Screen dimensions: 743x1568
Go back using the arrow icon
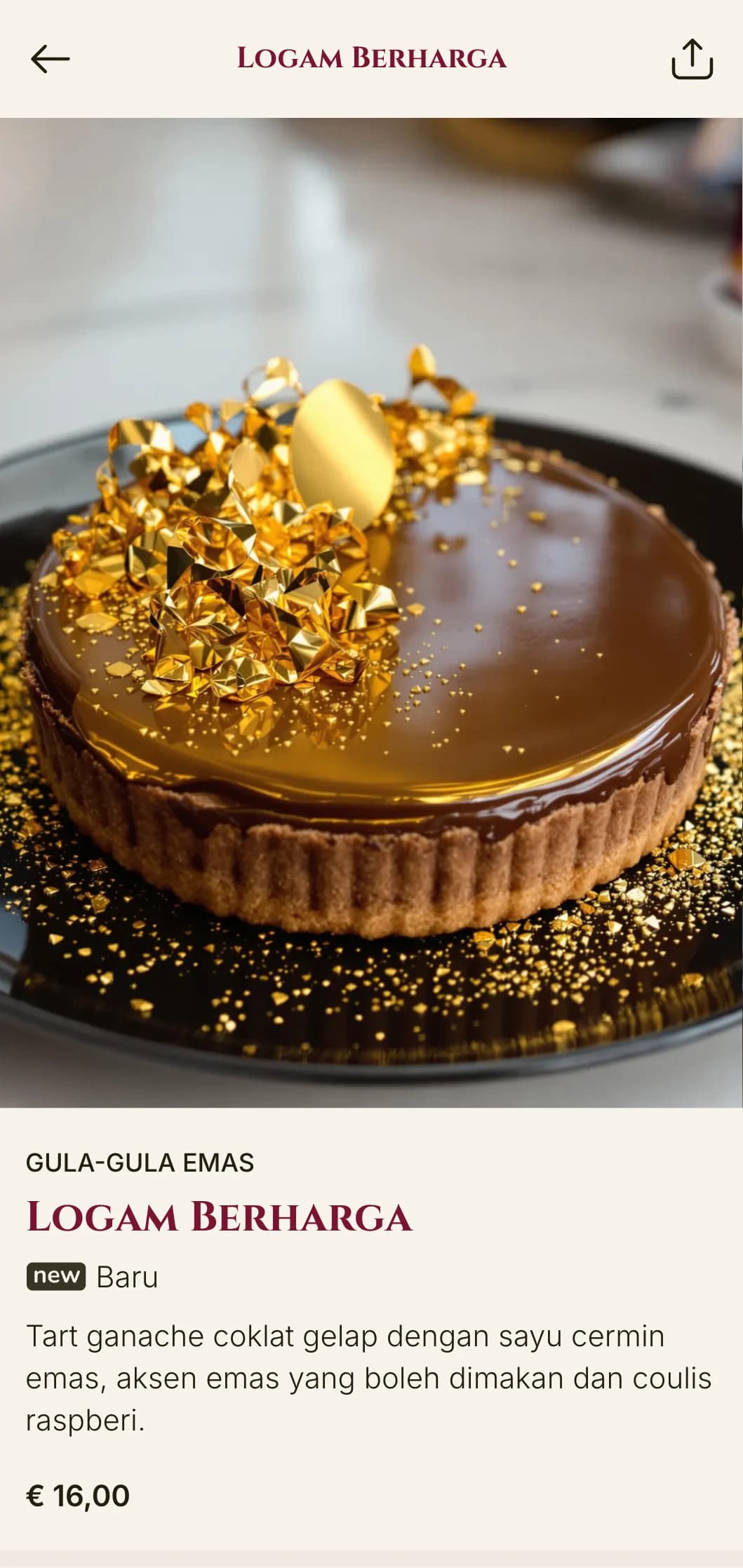click(x=51, y=59)
